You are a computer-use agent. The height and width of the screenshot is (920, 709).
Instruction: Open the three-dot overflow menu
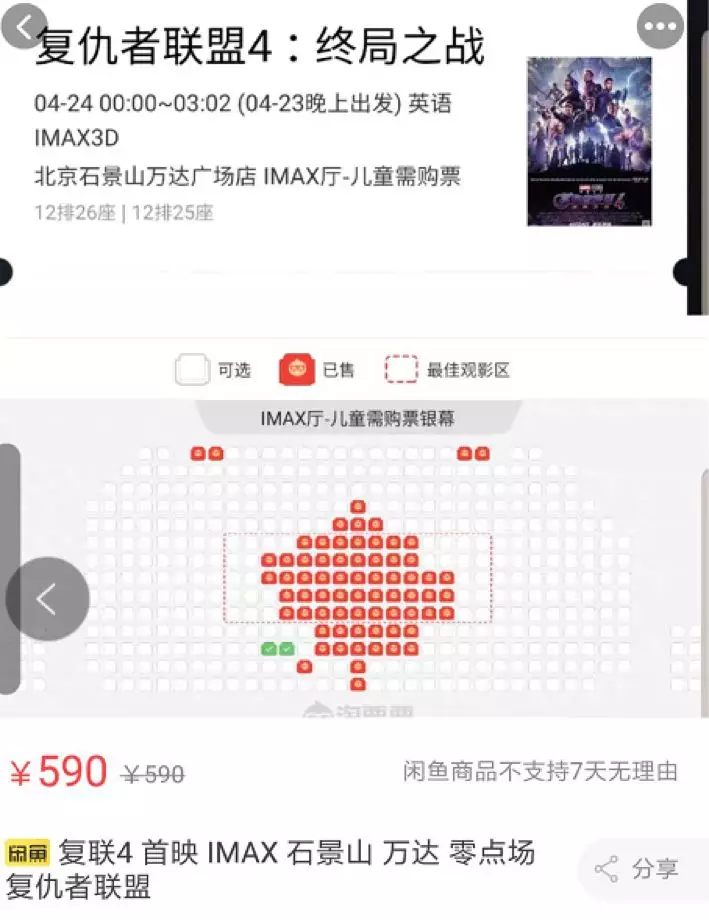pos(661,26)
